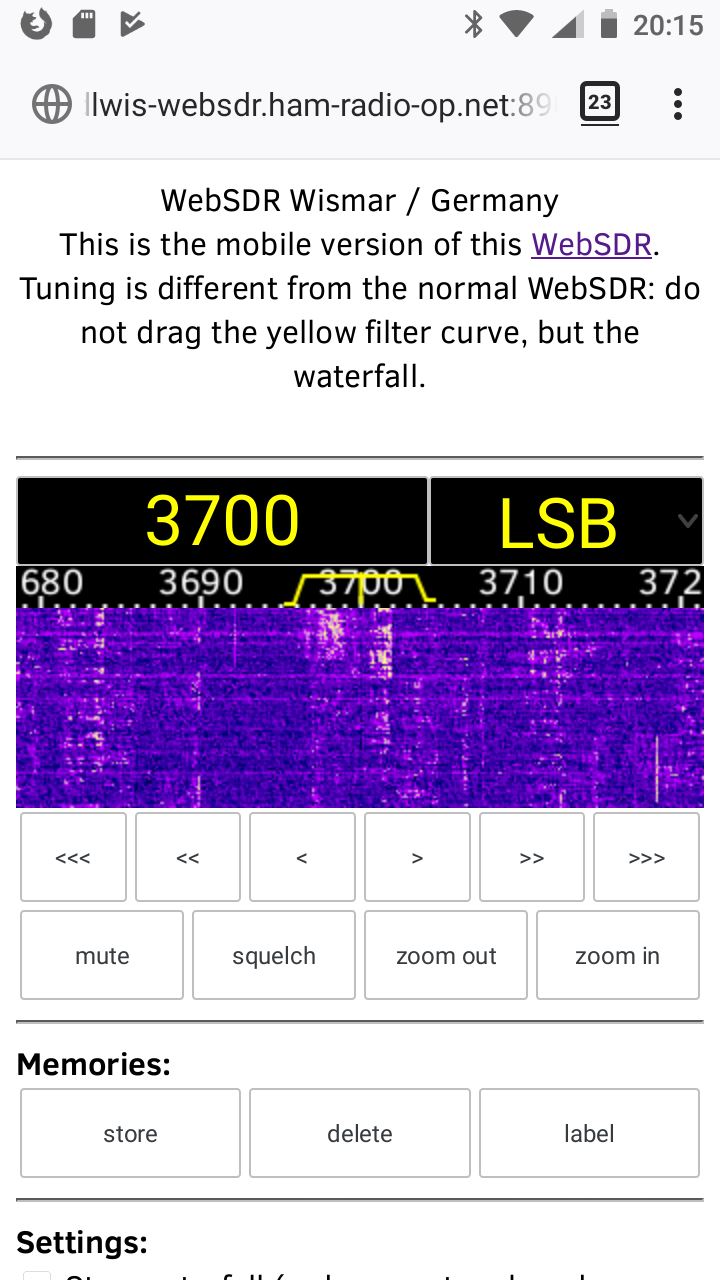
Task: Tap the battery status icon
Action: point(608,22)
